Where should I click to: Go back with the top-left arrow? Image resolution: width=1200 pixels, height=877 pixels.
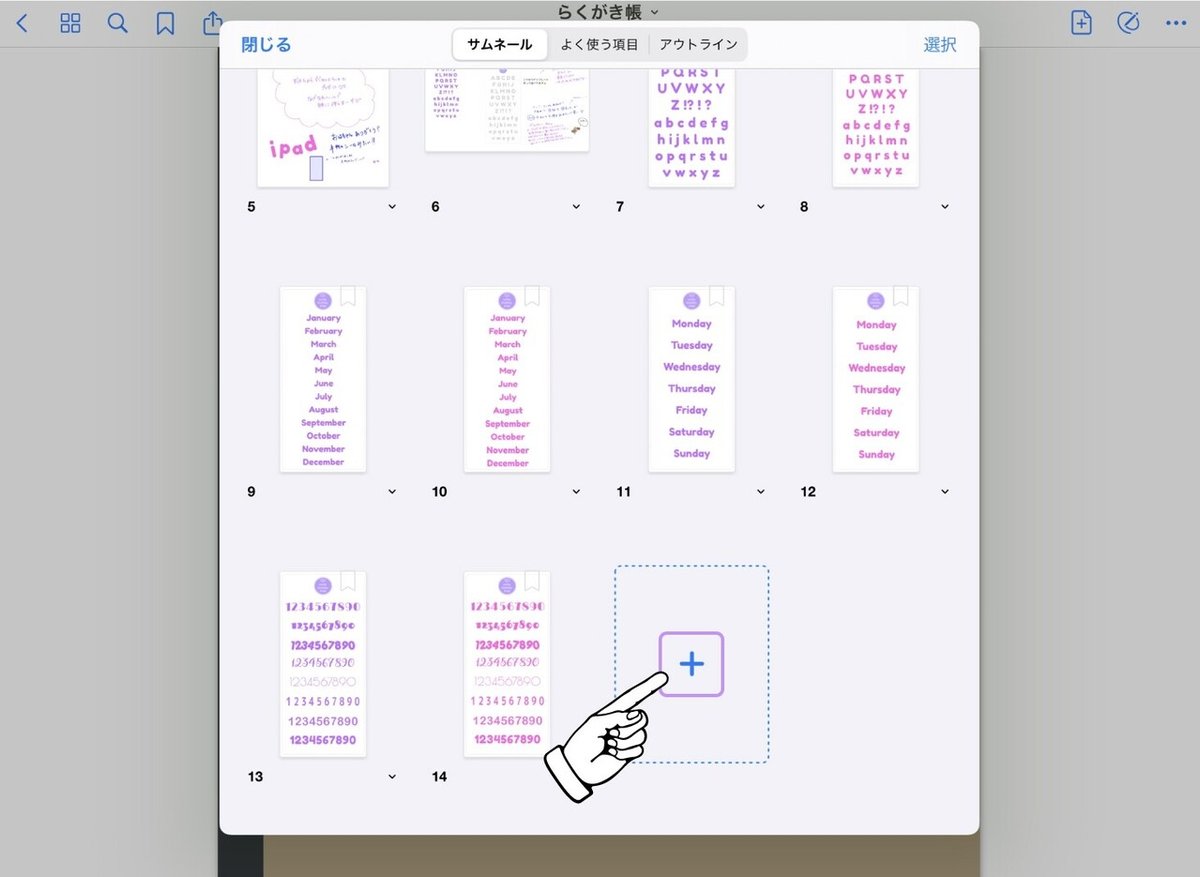coord(22,23)
